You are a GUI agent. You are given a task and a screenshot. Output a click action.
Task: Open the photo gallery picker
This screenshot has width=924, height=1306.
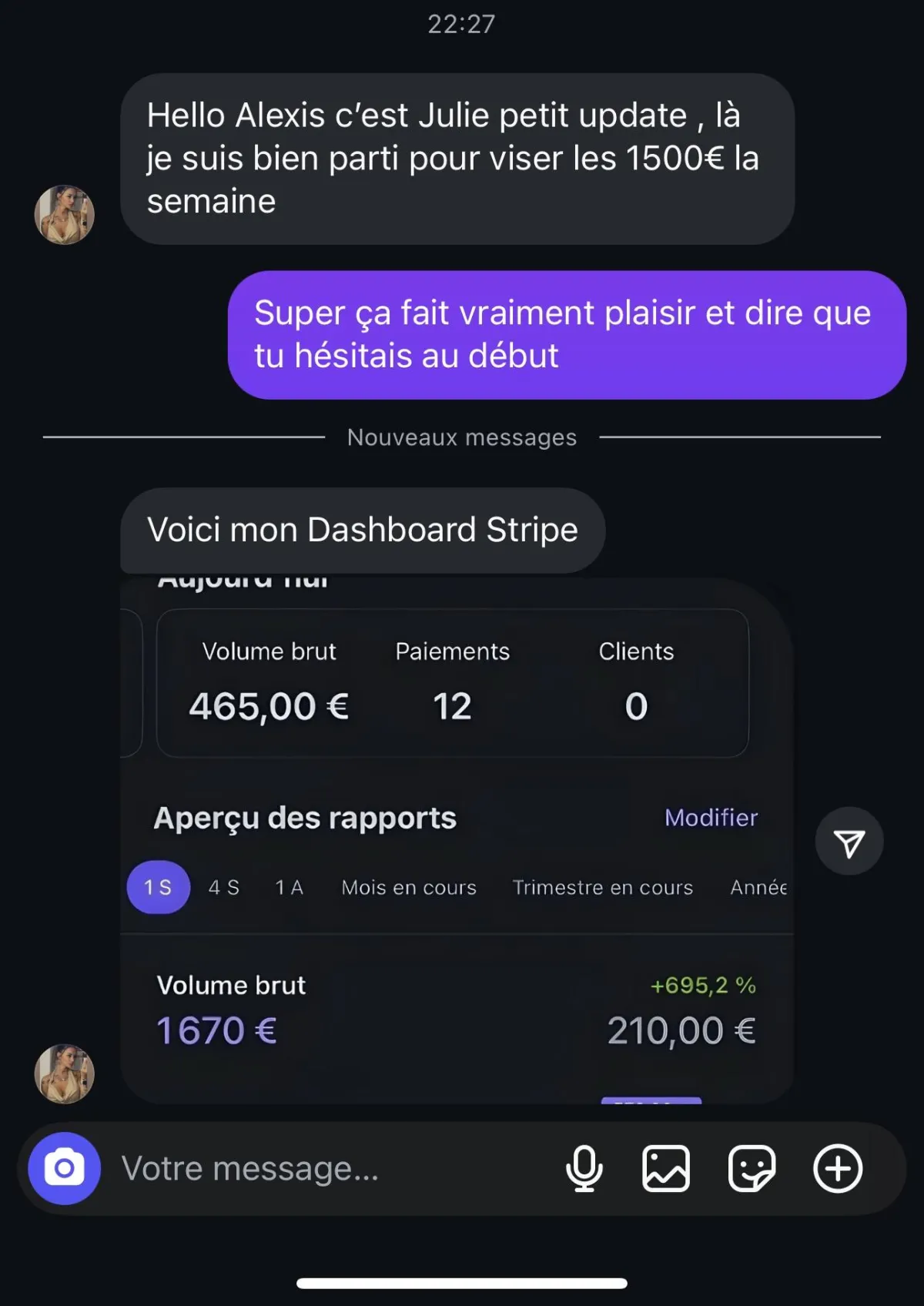[x=666, y=1168]
